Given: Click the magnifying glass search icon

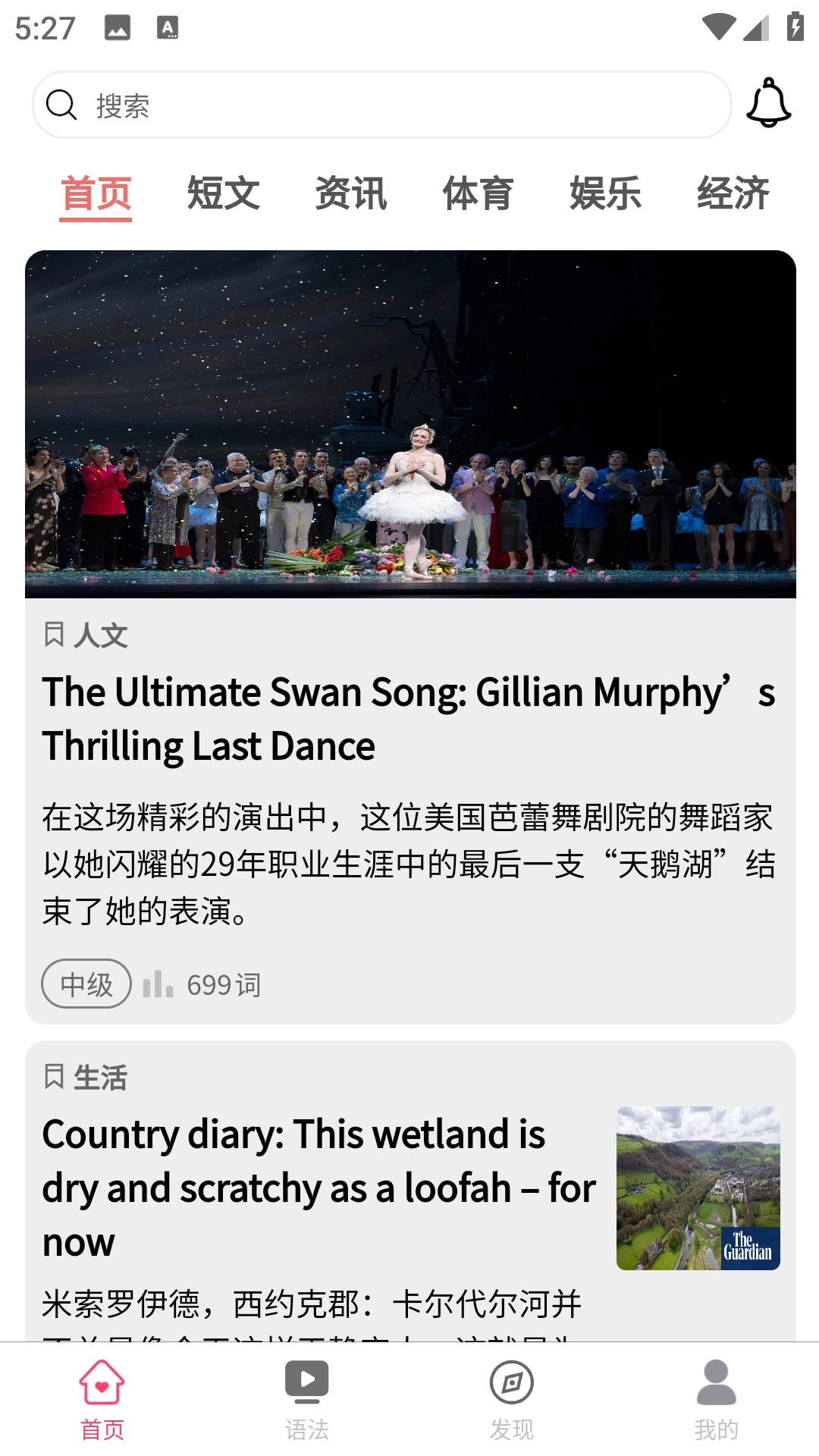Looking at the screenshot, I should (x=63, y=105).
